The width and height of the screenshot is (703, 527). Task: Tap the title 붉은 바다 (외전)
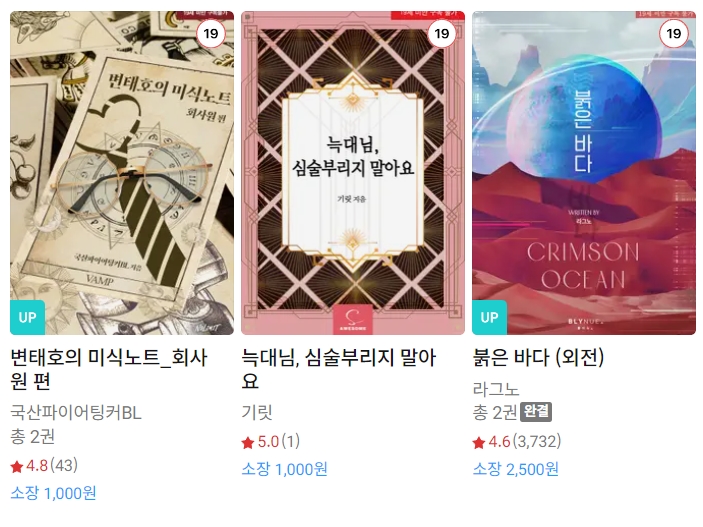tap(538, 358)
